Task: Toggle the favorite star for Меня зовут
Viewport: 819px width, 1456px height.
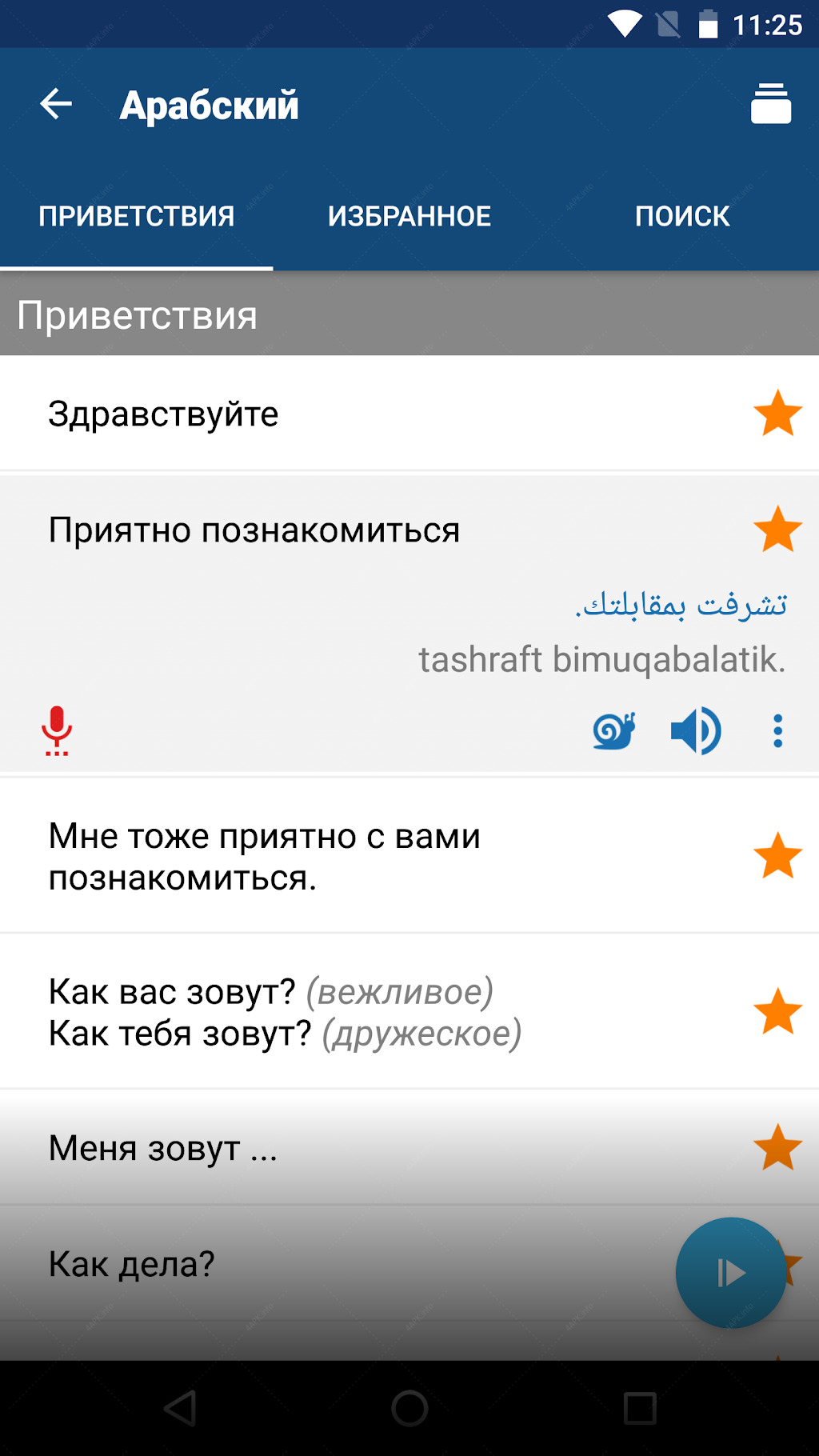Action: click(777, 1148)
